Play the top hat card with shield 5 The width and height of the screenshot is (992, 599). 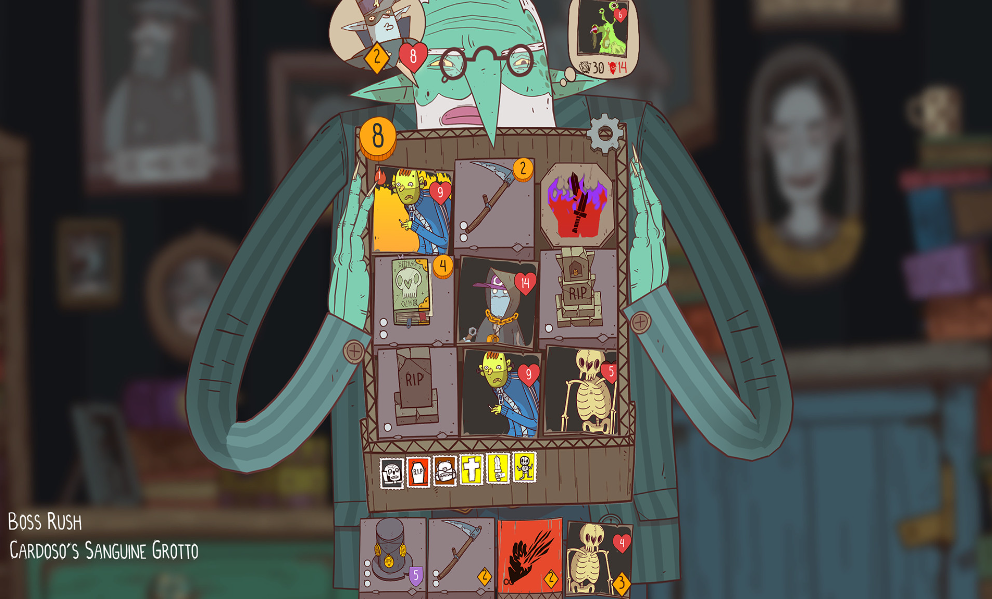tap(392, 556)
